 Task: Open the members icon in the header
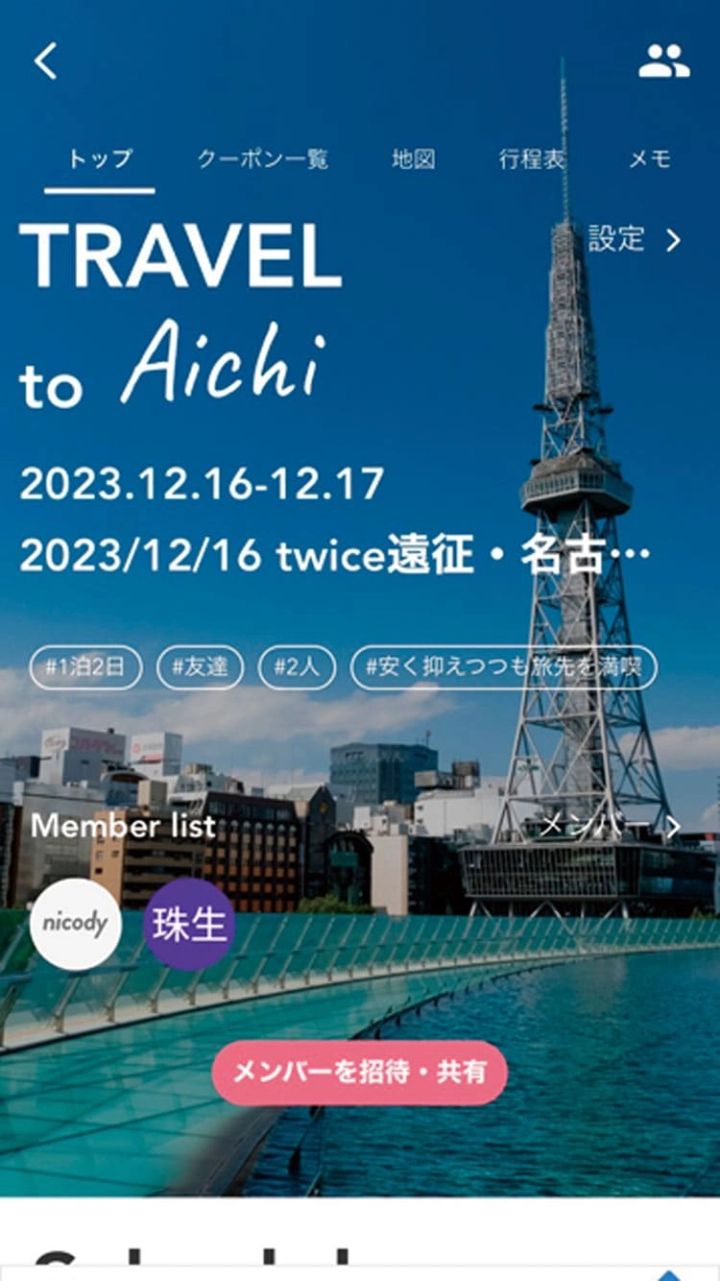coord(664,61)
